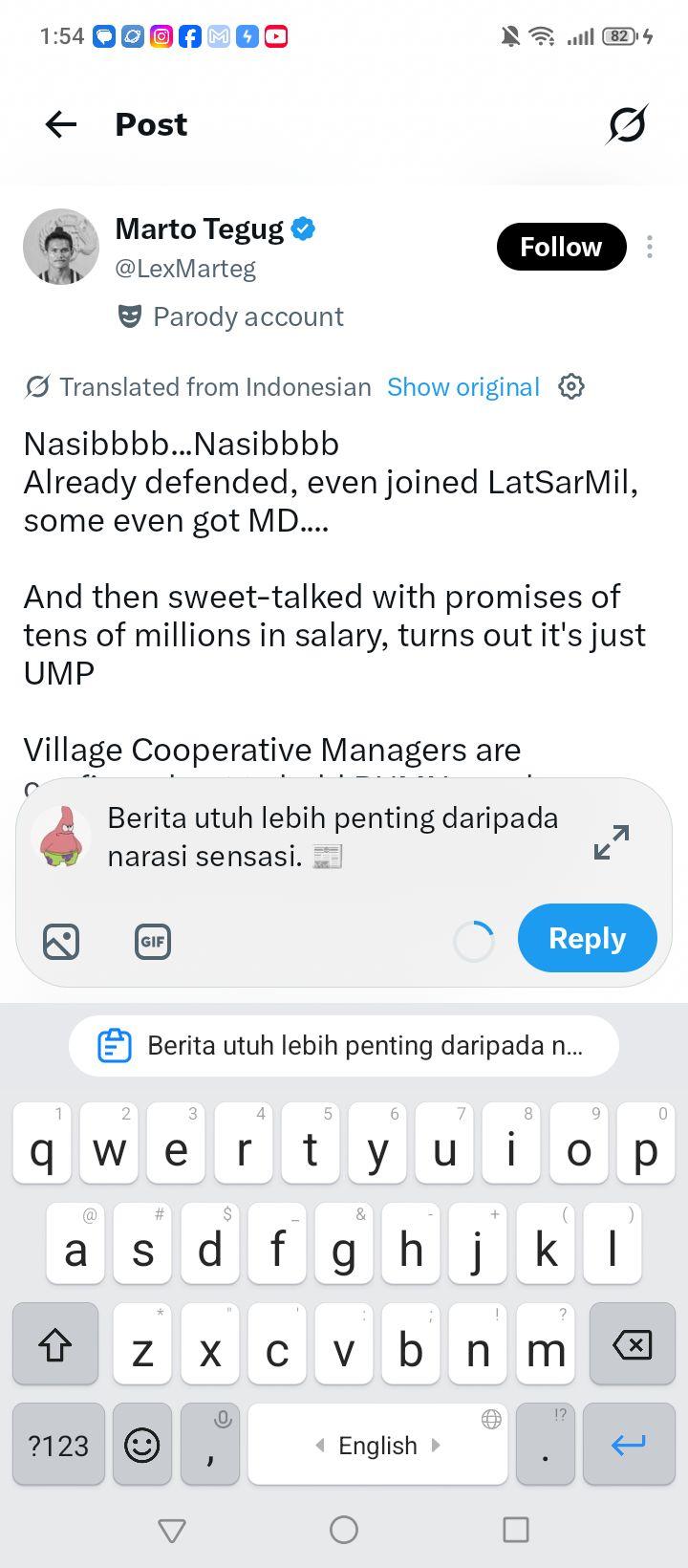Paste the clipboard suggestion 'Berita utuh lebih penting'
This screenshot has width=688, height=1568.
pos(344,1045)
